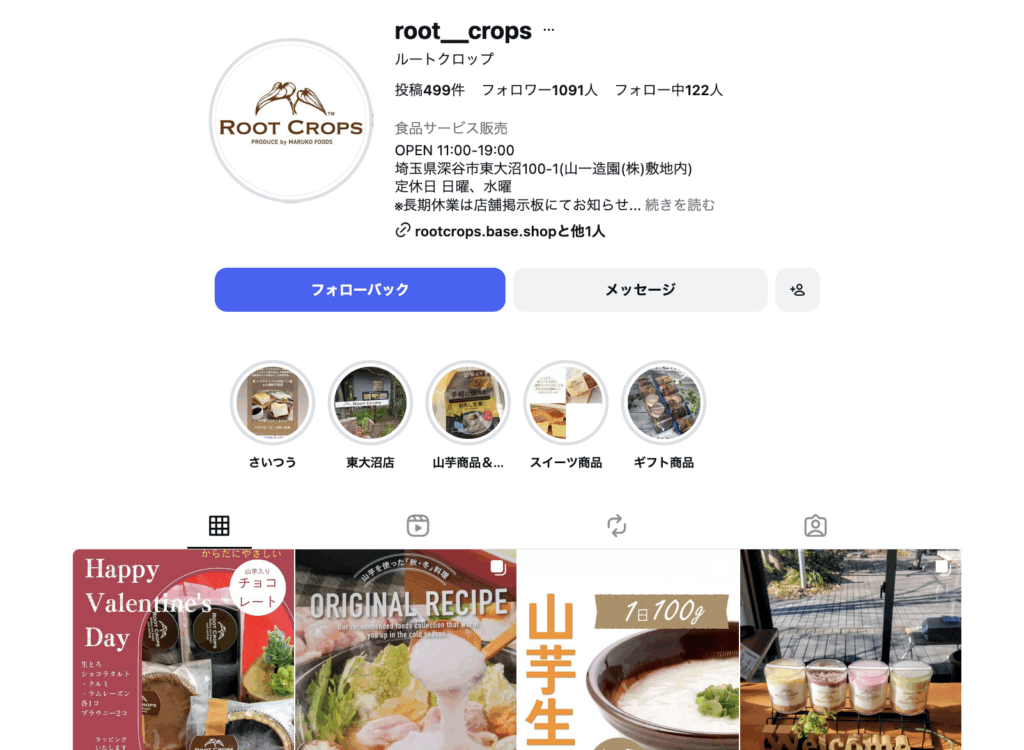Open the 東大沼店 story highlight
The height and width of the screenshot is (750, 1024).
tap(370, 403)
